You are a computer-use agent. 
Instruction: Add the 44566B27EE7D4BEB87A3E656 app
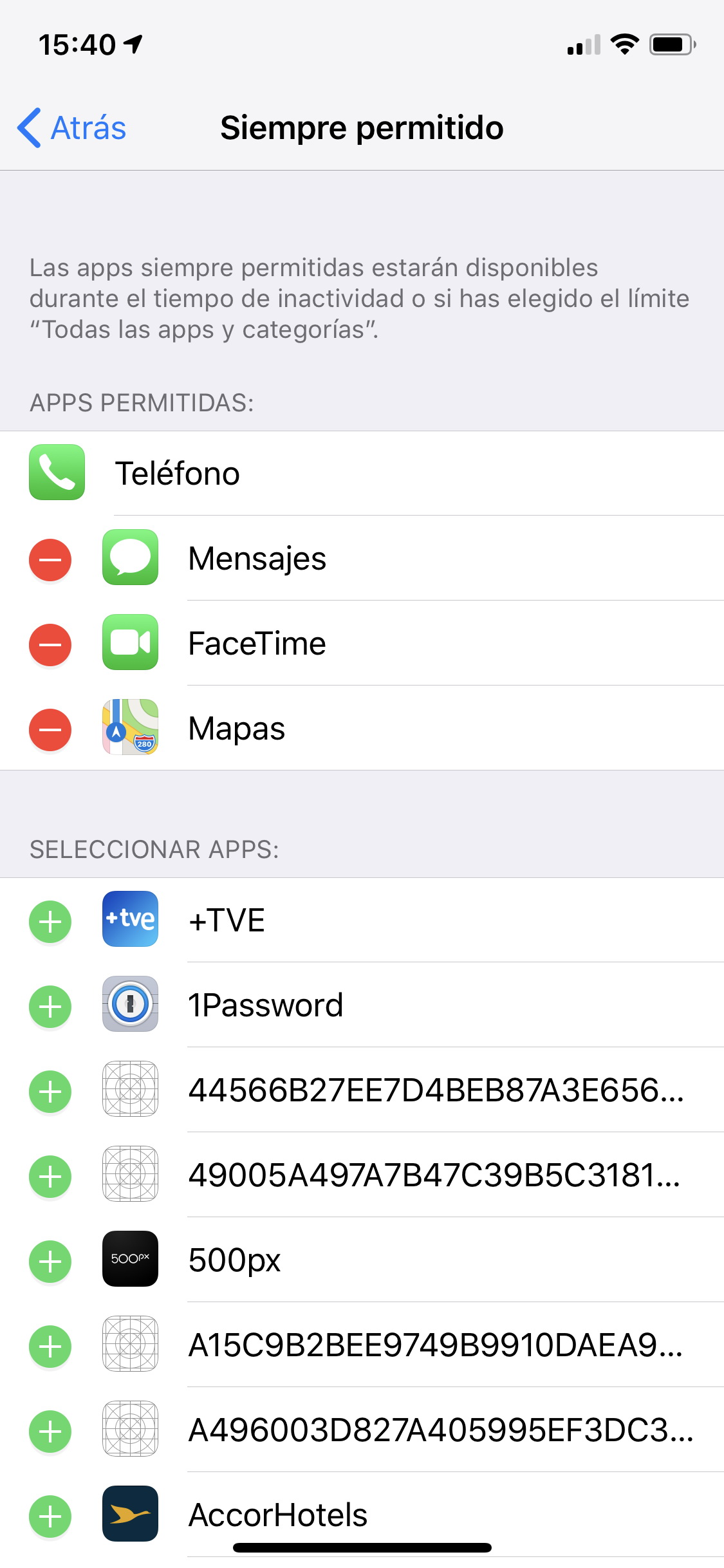pos(50,1091)
